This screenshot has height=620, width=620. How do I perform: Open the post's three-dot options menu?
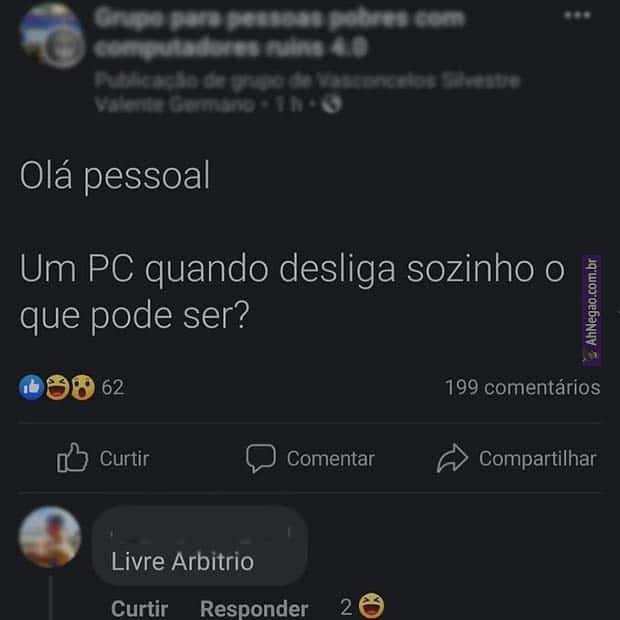(x=577, y=16)
